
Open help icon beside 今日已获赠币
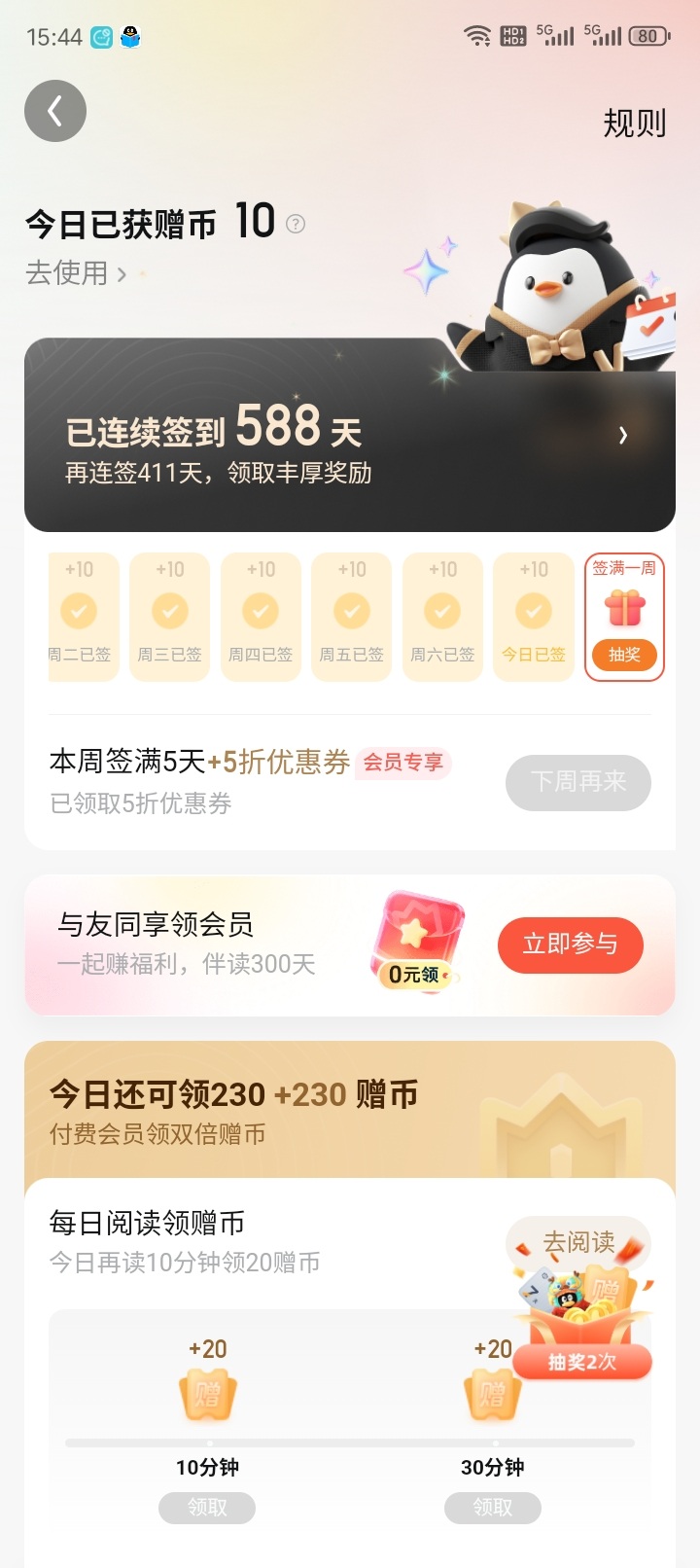(296, 224)
